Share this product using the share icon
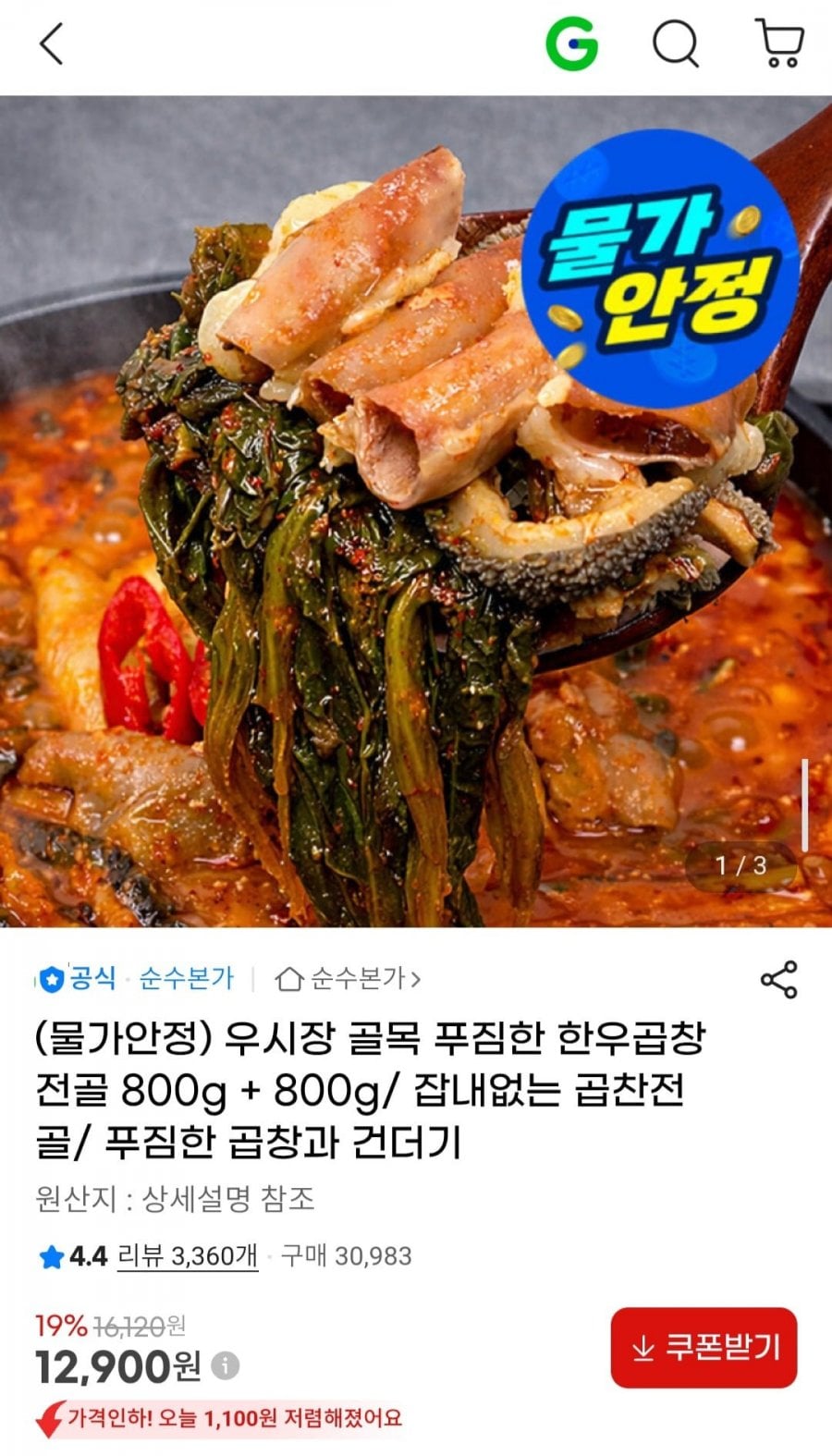This screenshot has width=832, height=1456. 779,980
